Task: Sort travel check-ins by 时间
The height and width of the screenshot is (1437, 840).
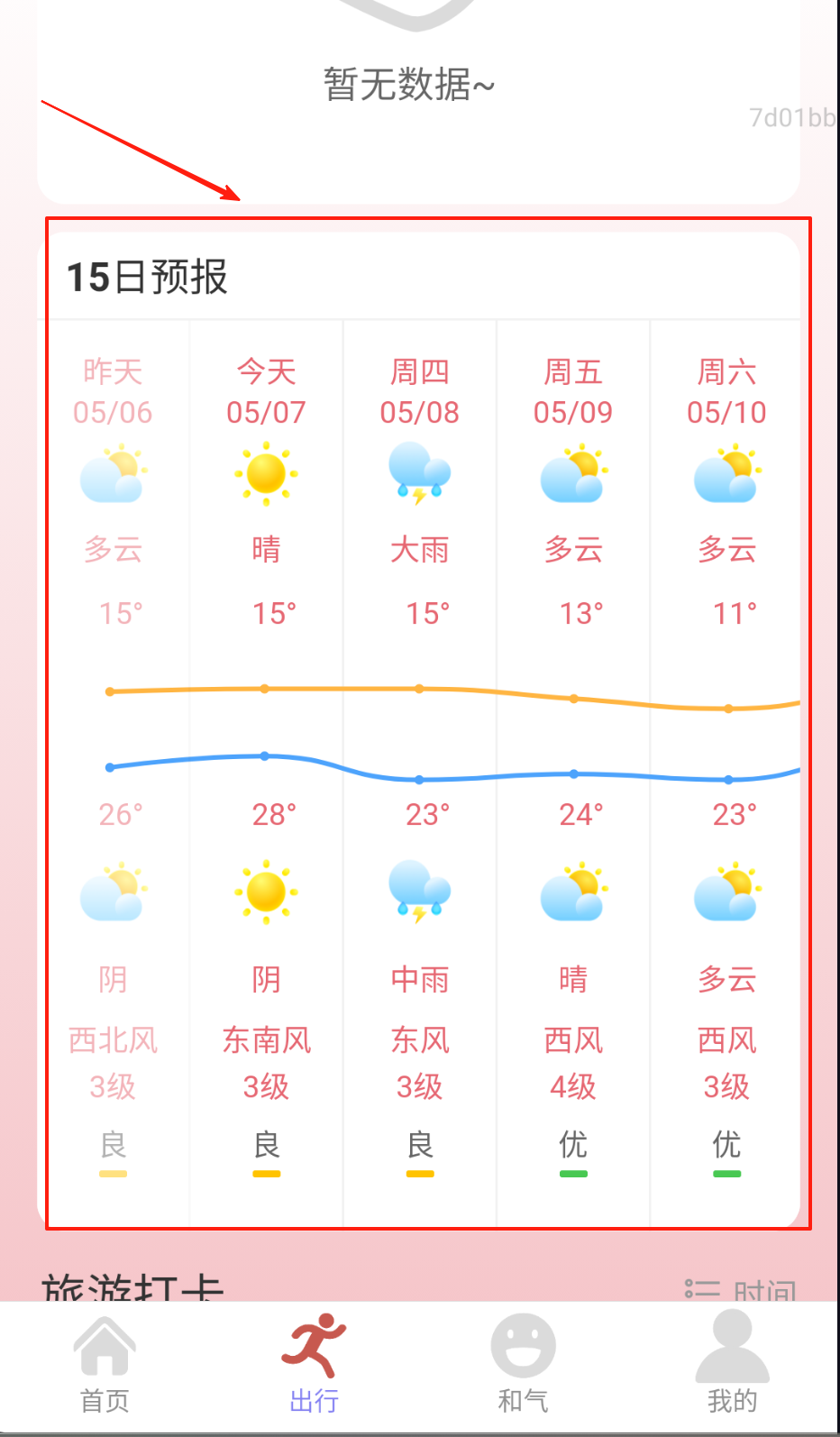Action: pyautogui.click(x=741, y=1290)
